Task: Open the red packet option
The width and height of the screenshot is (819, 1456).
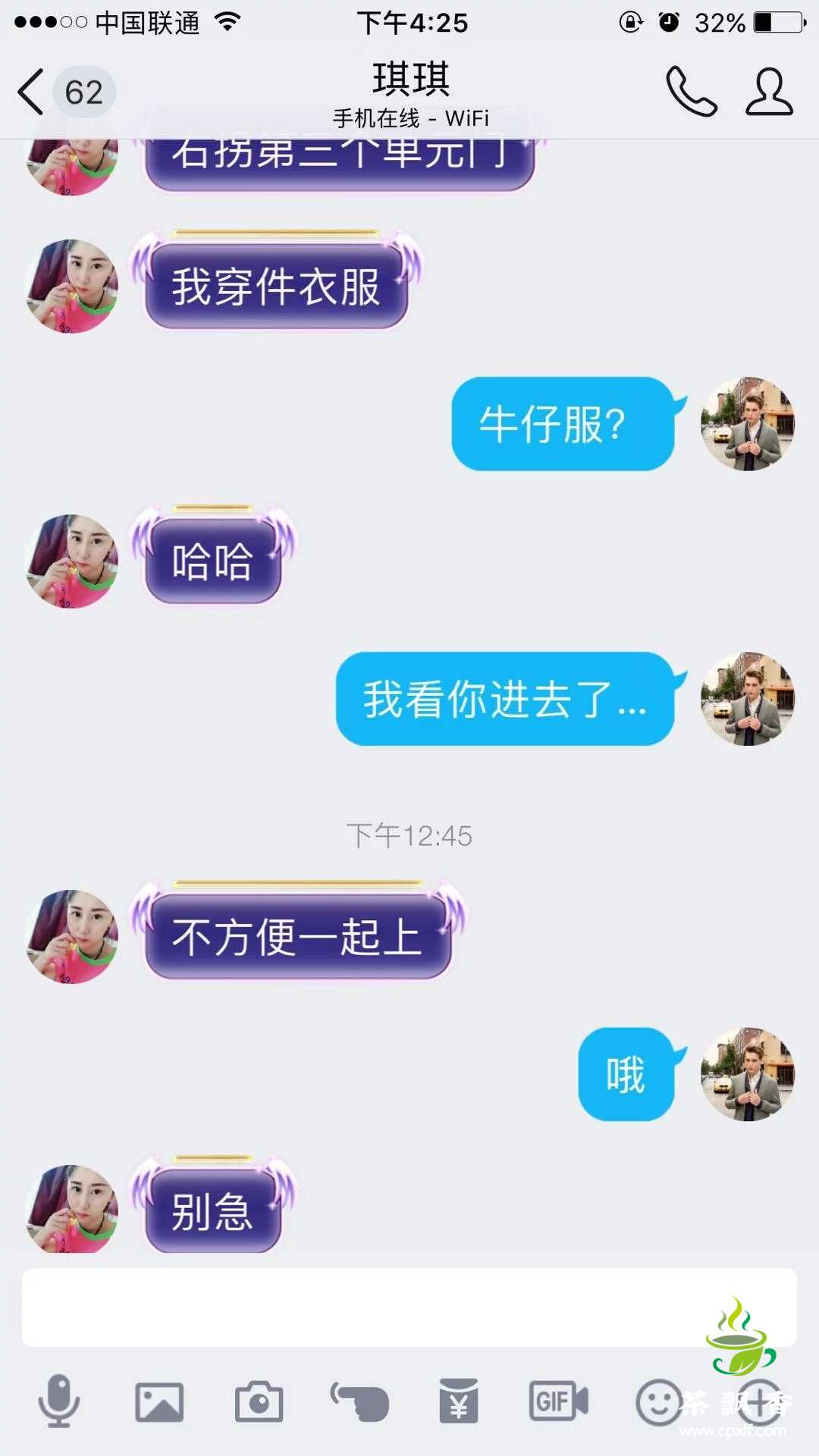Action: tap(459, 1401)
